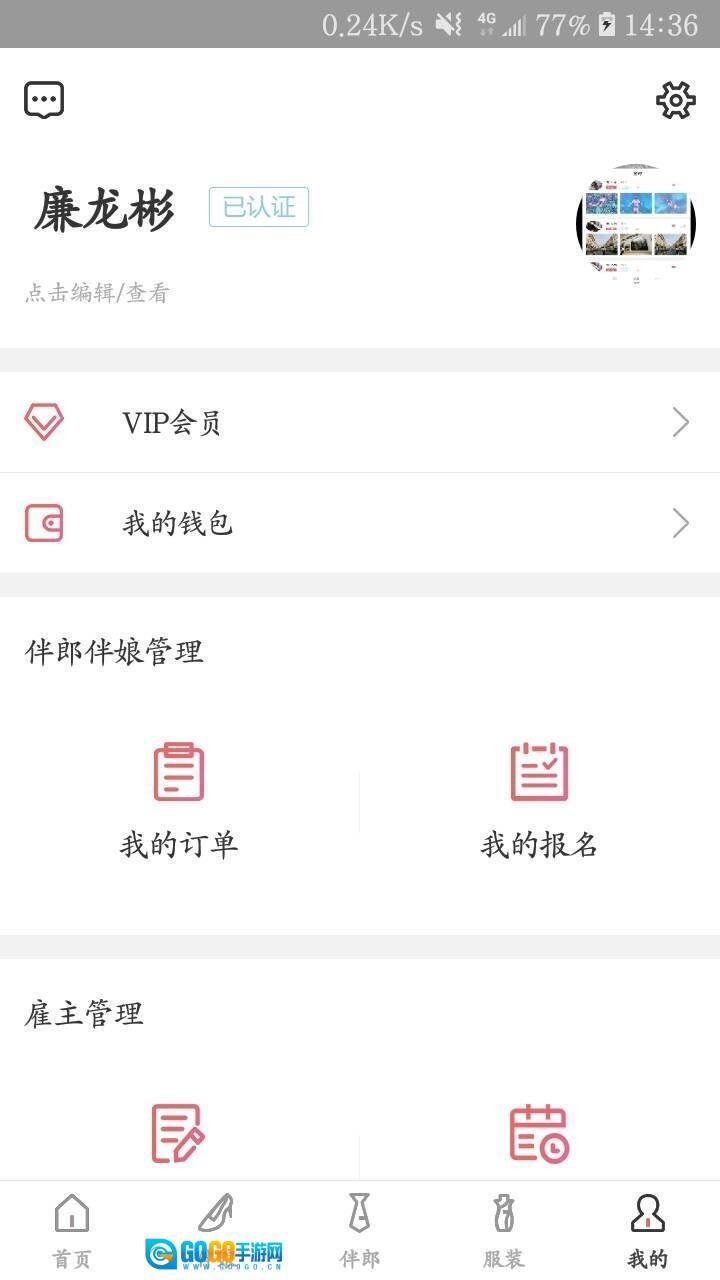Screen dimensions: 720x1280
Task: Tap the round profile avatar
Action: pyautogui.click(x=636, y=225)
